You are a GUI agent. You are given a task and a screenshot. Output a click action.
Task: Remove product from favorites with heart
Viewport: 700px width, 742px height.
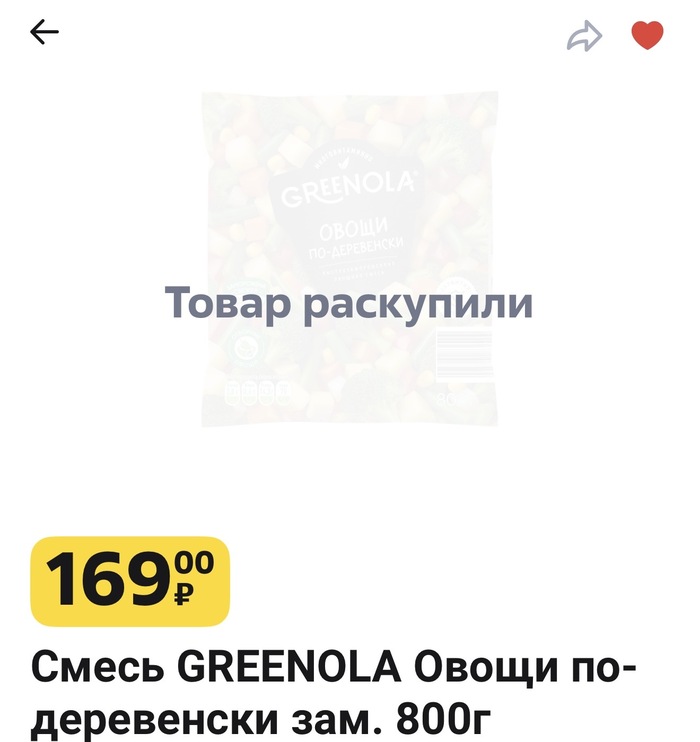(648, 36)
